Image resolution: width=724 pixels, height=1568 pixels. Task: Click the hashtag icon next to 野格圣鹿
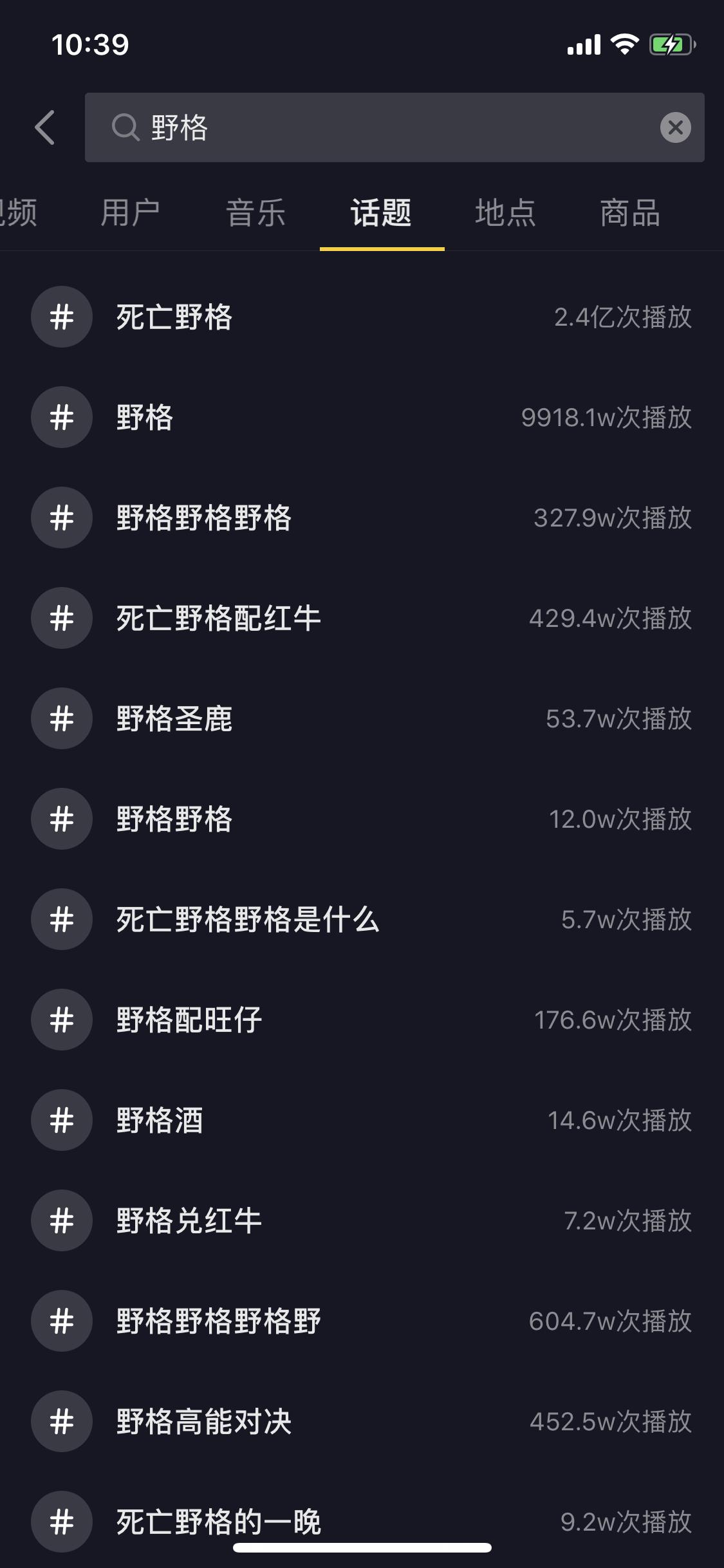tap(61, 719)
